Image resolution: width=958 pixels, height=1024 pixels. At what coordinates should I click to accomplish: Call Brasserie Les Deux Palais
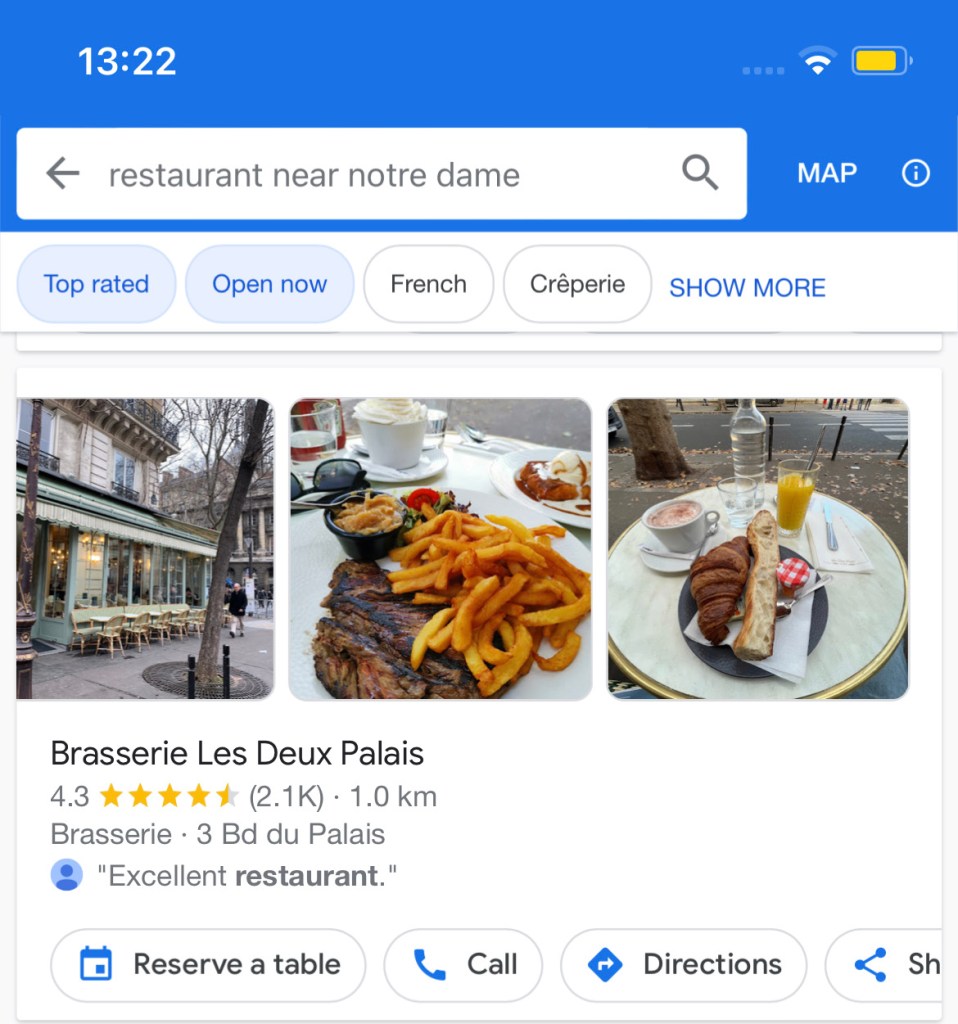[463, 965]
